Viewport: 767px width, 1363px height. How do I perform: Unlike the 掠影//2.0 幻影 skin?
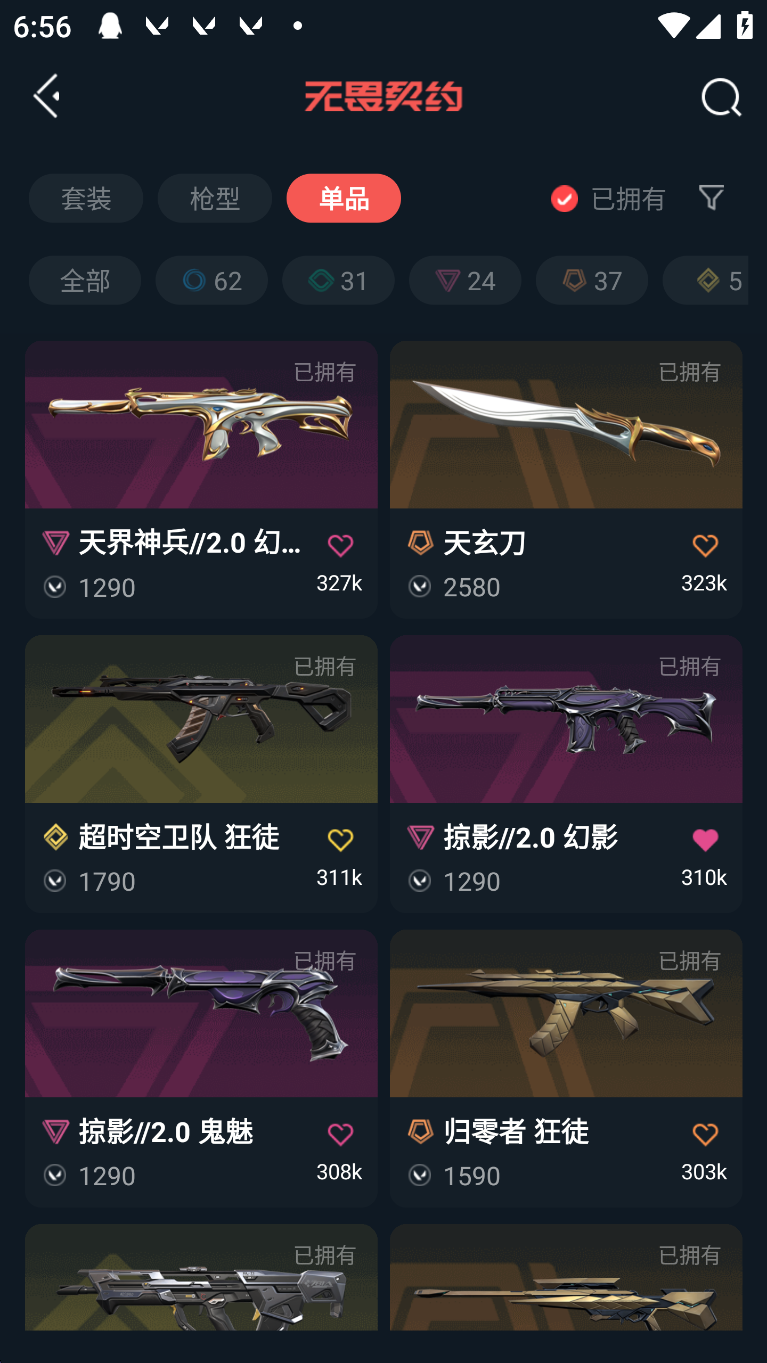point(705,839)
